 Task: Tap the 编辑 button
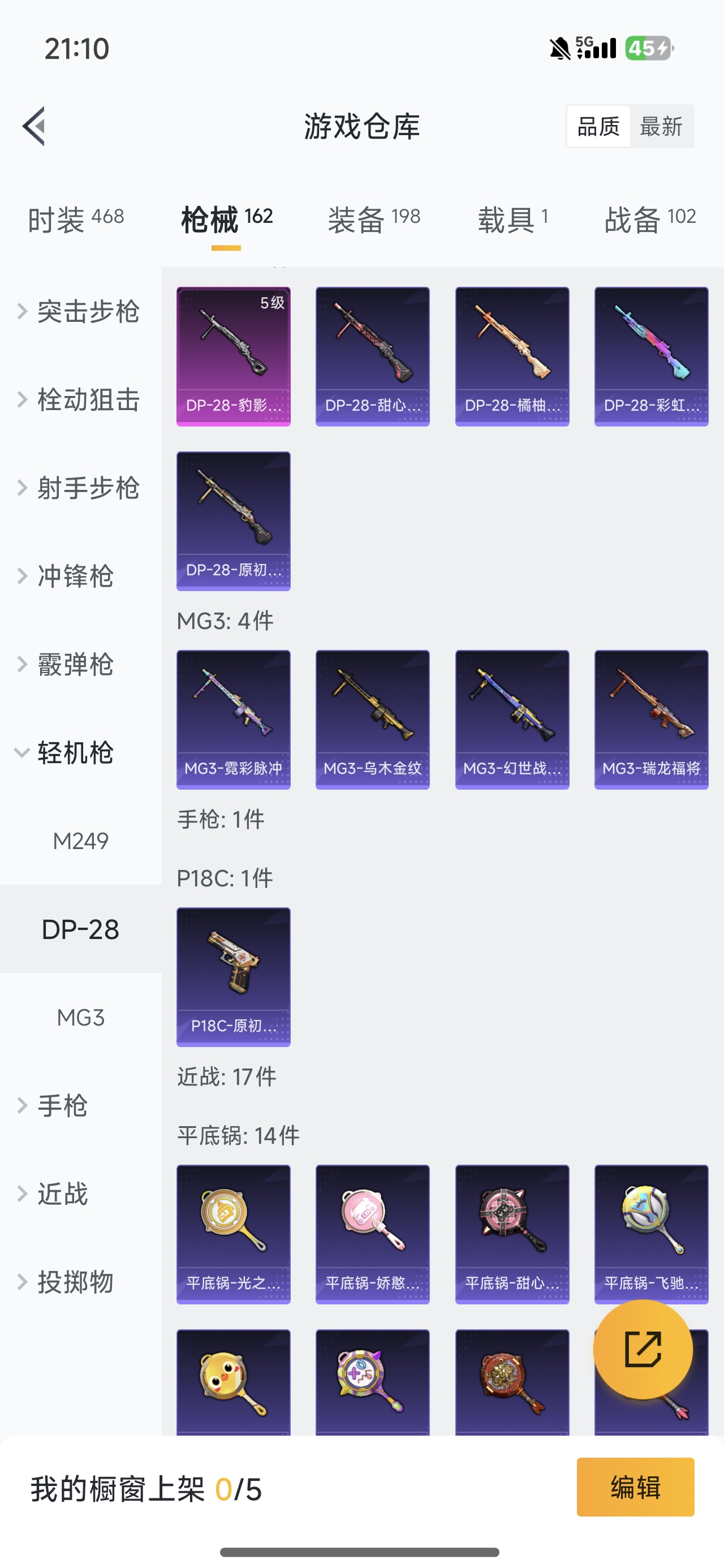pos(635,1487)
